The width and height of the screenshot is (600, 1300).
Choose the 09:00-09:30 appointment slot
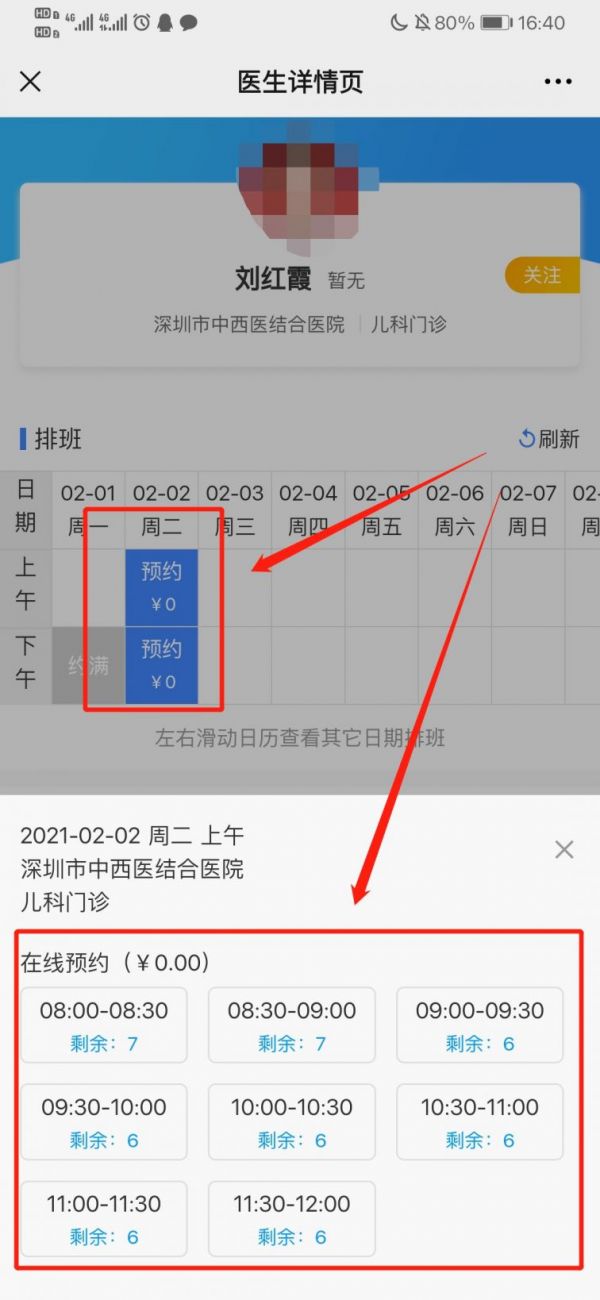click(480, 1025)
